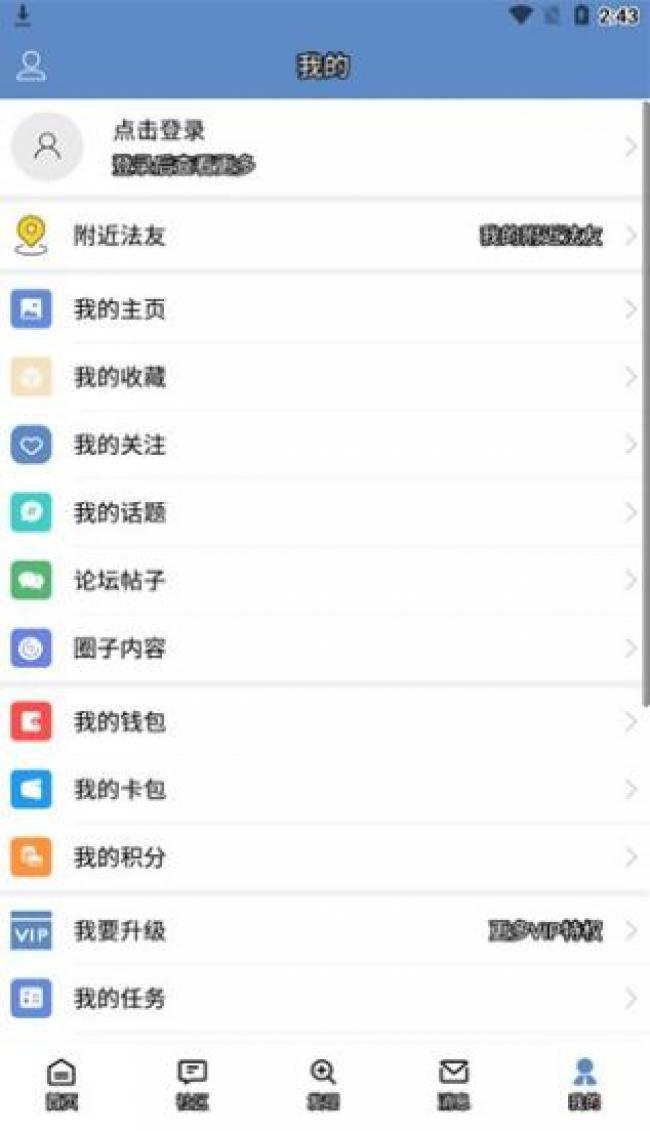The image size is (650, 1131).
Task: Switch to the messages tab with envelope icon
Action: coord(453,1083)
